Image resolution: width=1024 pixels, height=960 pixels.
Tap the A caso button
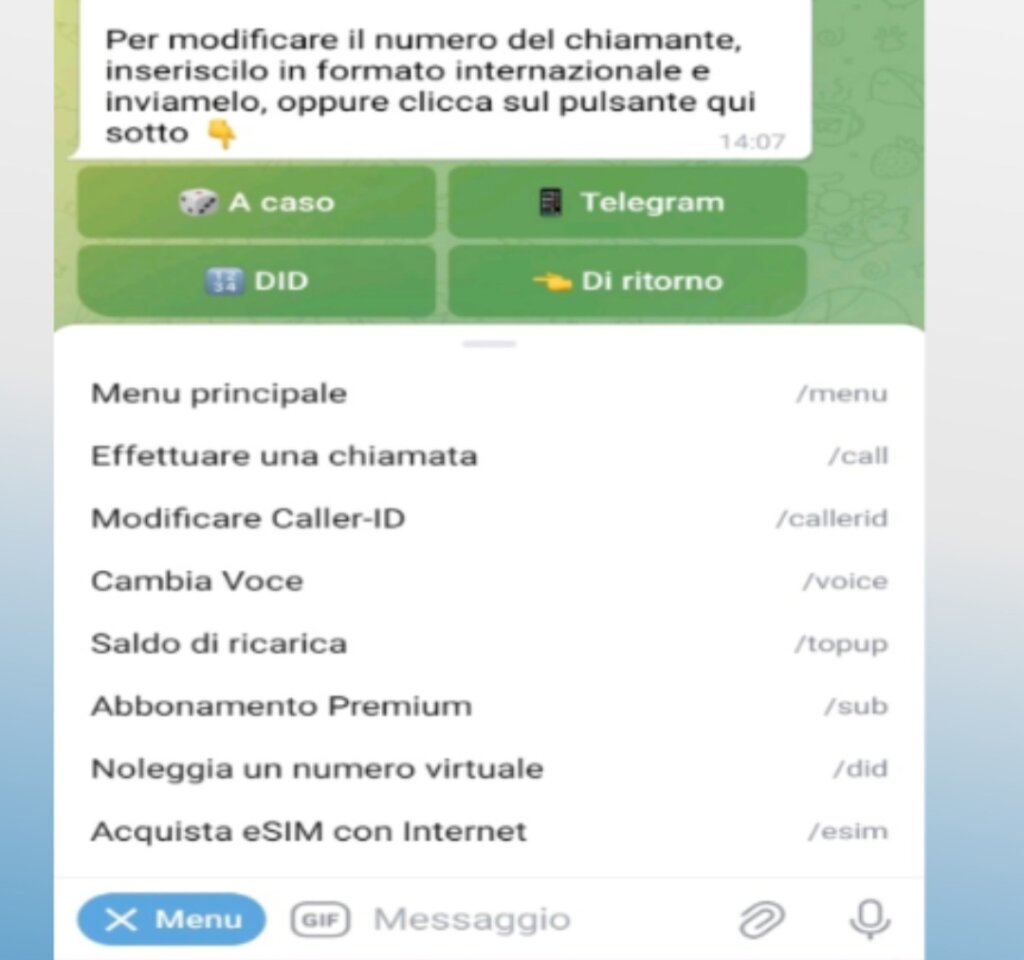(256, 202)
